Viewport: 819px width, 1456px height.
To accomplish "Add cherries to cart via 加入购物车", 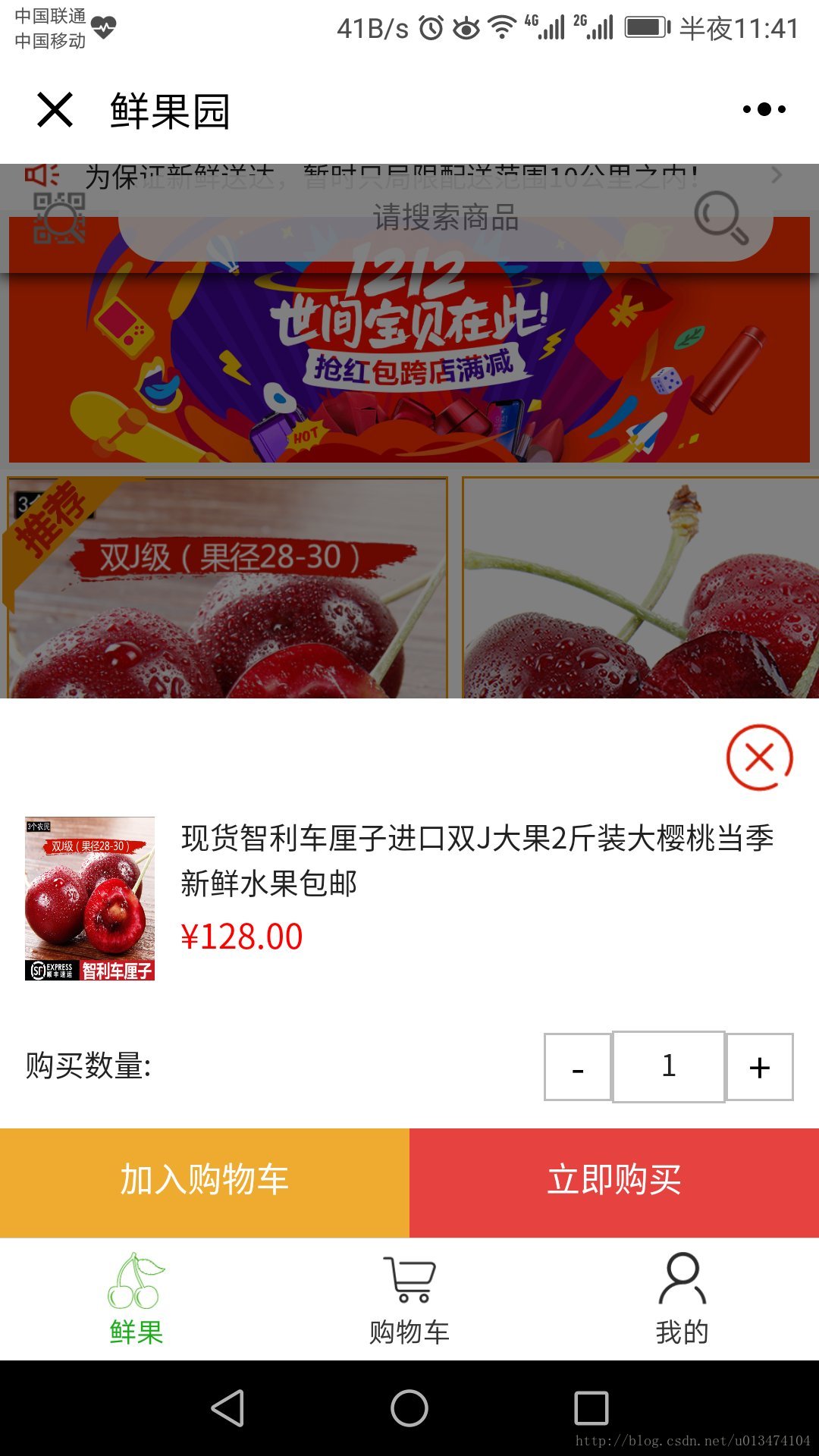I will point(205,1181).
